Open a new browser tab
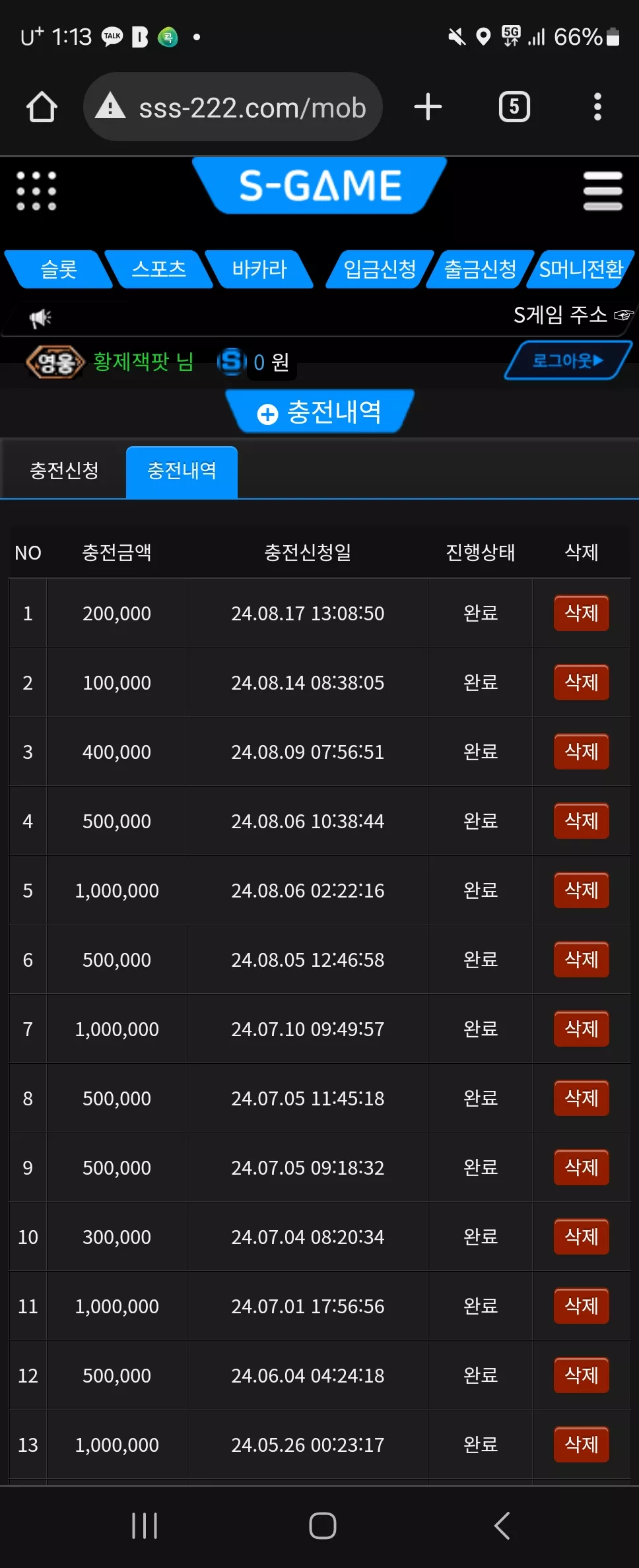639x1568 pixels. point(428,107)
